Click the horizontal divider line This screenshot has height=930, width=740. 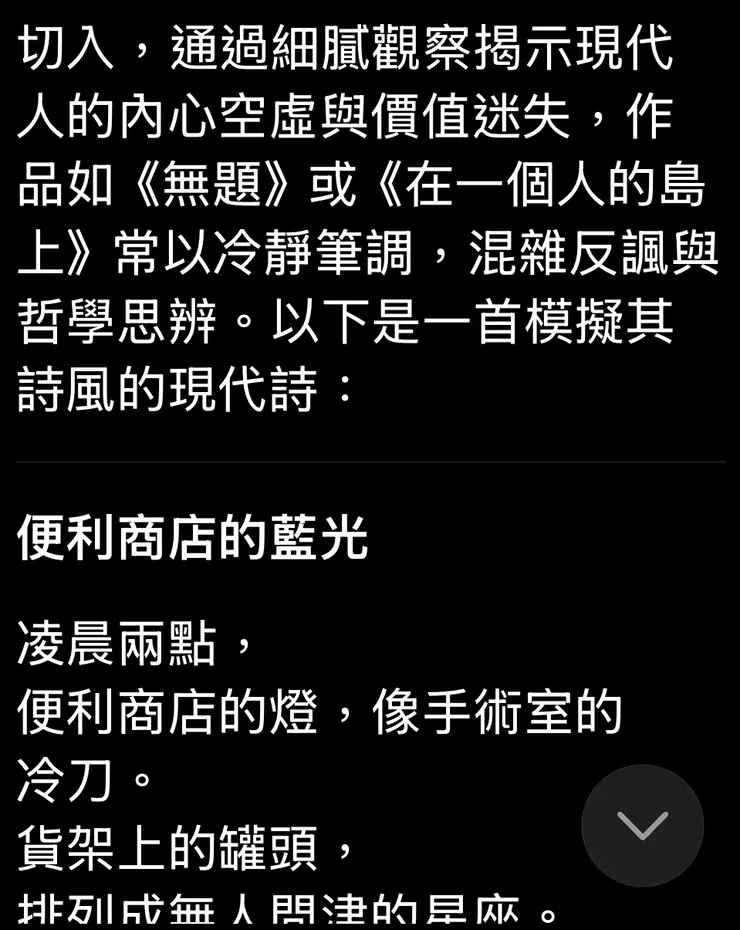(x=370, y=460)
